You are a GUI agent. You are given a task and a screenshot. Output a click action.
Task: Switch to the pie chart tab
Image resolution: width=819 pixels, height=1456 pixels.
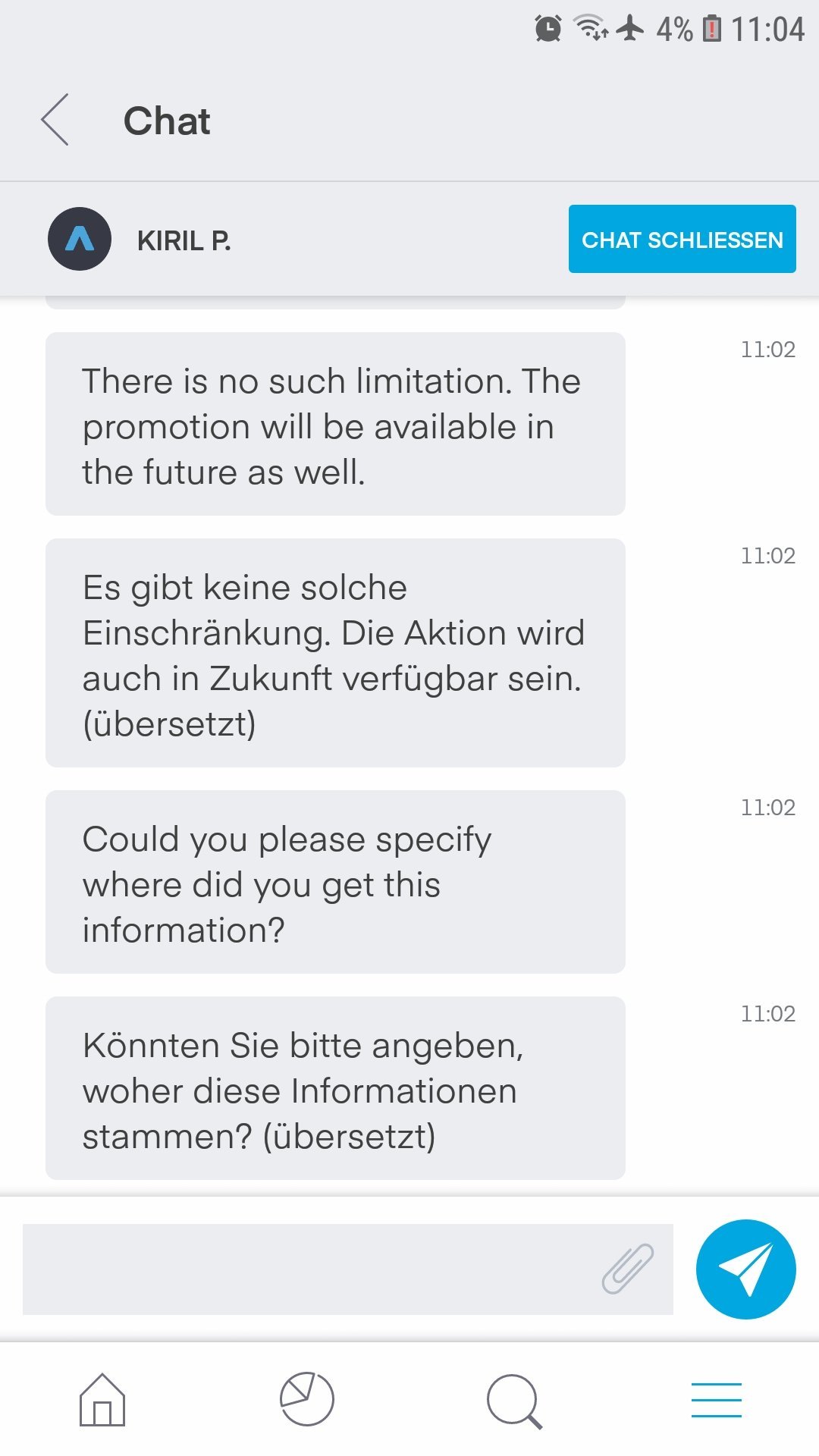pyautogui.click(x=307, y=1399)
